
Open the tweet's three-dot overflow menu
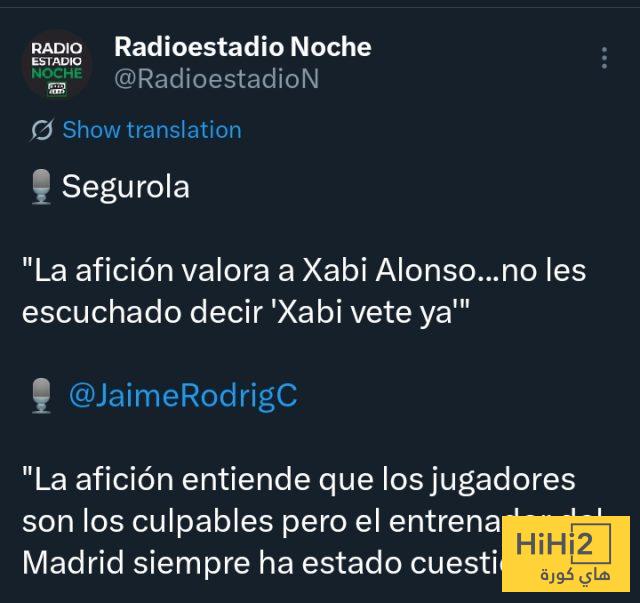(x=604, y=58)
